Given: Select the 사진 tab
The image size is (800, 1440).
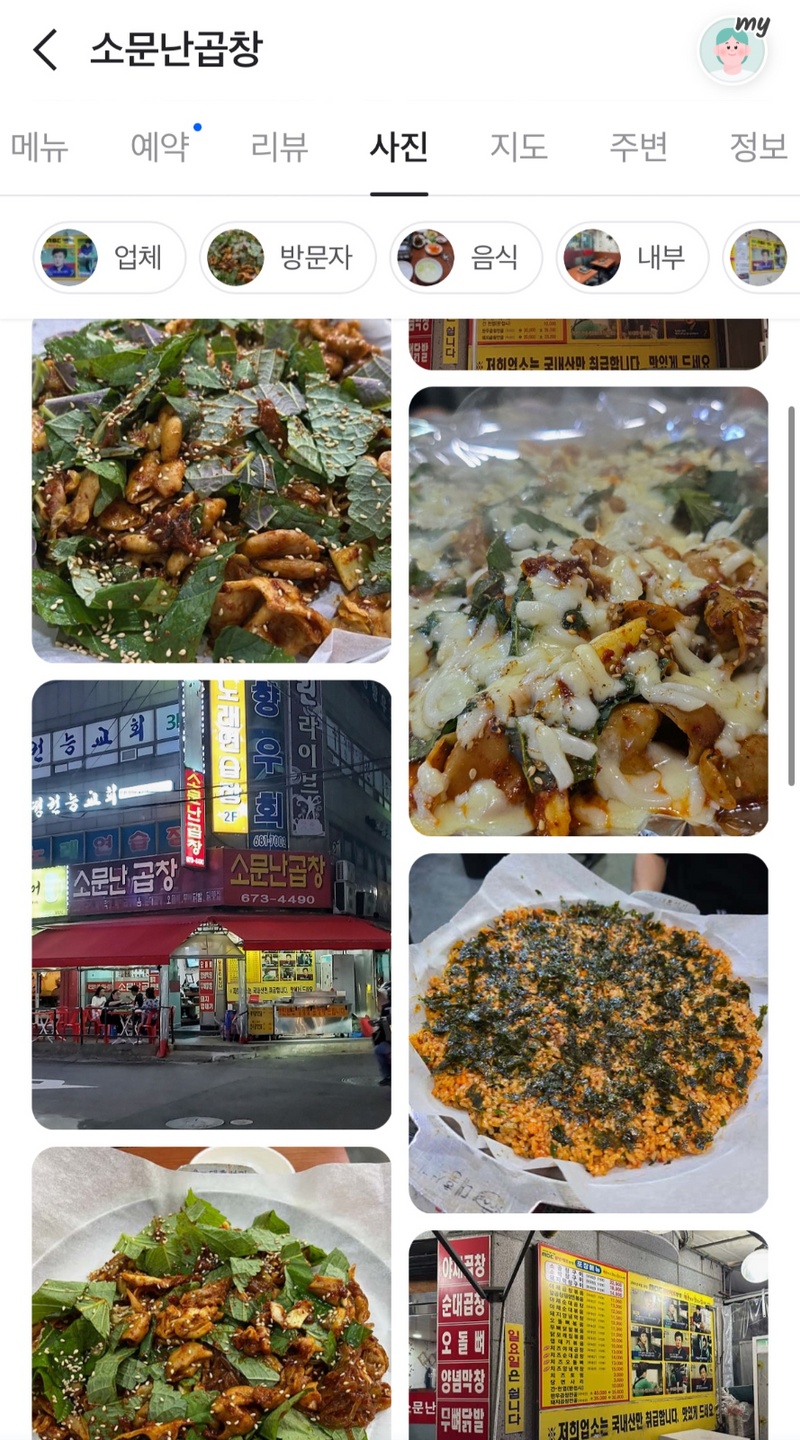Looking at the screenshot, I should pyautogui.click(x=399, y=147).
